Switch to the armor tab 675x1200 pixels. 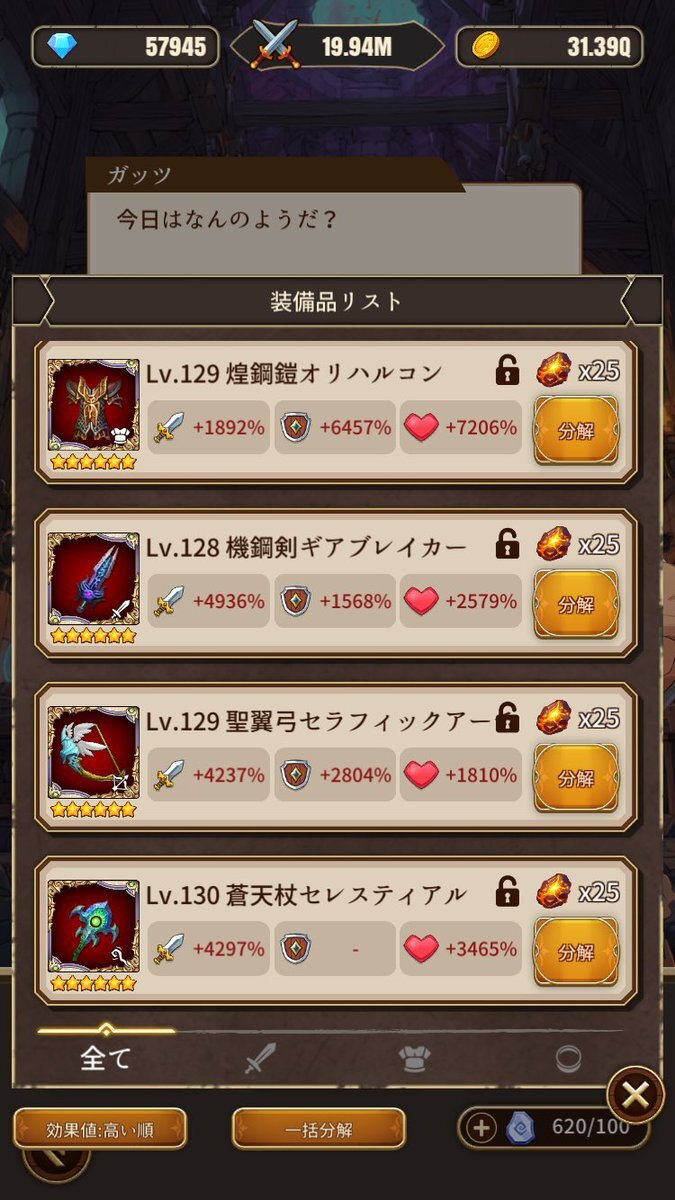click(x=414, y=1060)
